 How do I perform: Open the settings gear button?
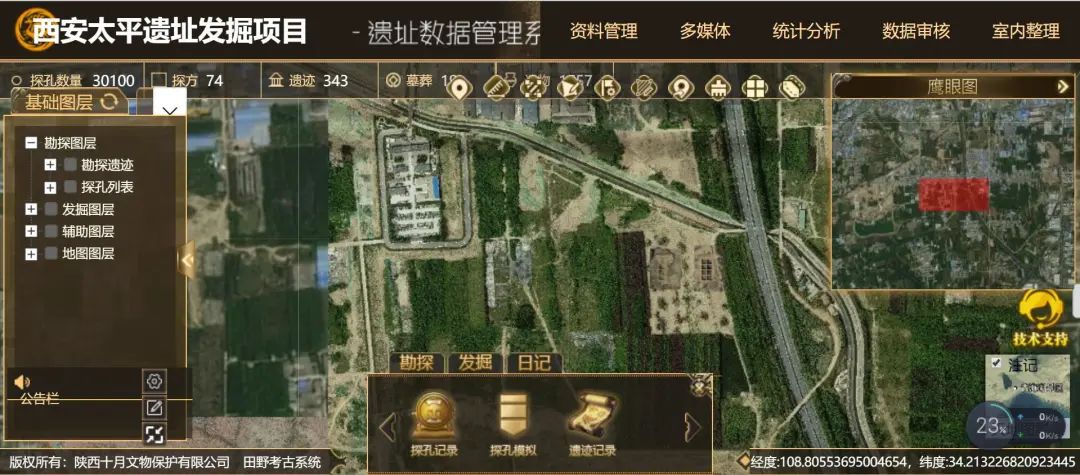[154, 381]
